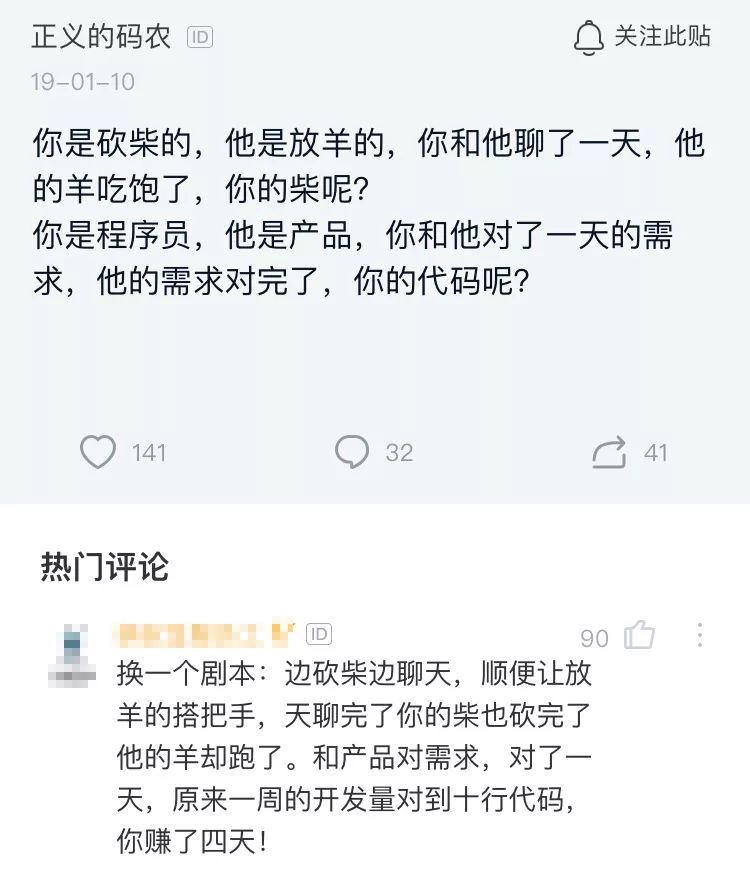The image size is (750, 886).
Task: Upvote the hot comment with 90 likes
Action: click(x=639, y=636)
